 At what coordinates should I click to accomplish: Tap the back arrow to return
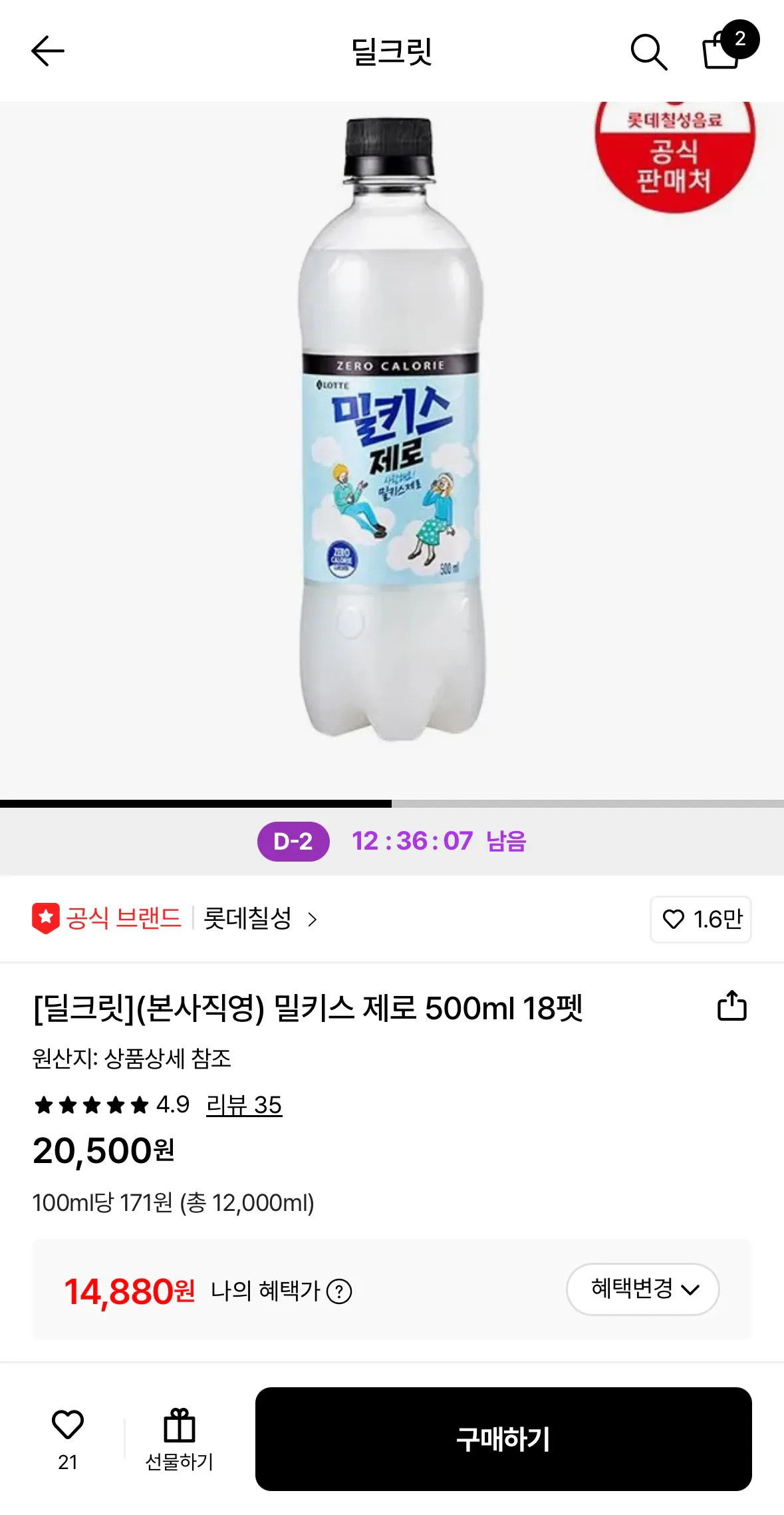[47, 52]
